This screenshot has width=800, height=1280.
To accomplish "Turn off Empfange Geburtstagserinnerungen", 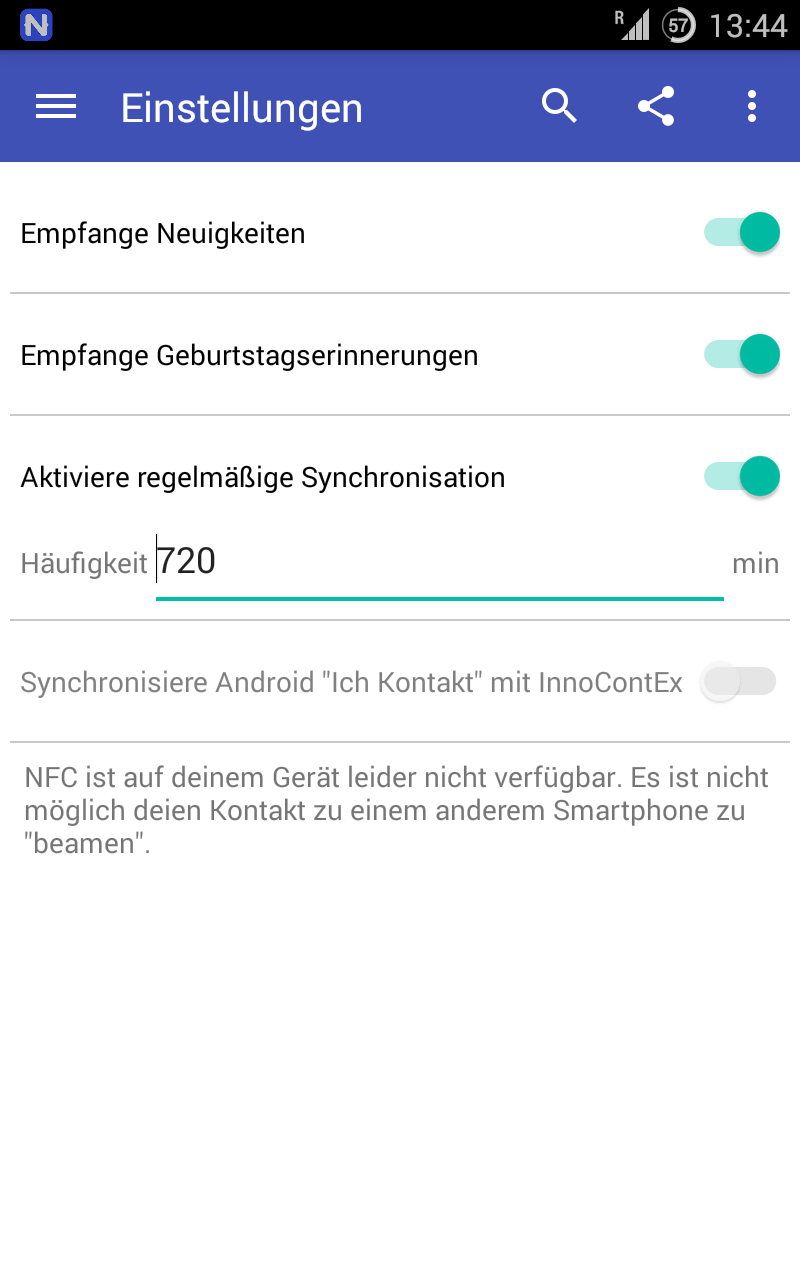I will coord(742,355).
